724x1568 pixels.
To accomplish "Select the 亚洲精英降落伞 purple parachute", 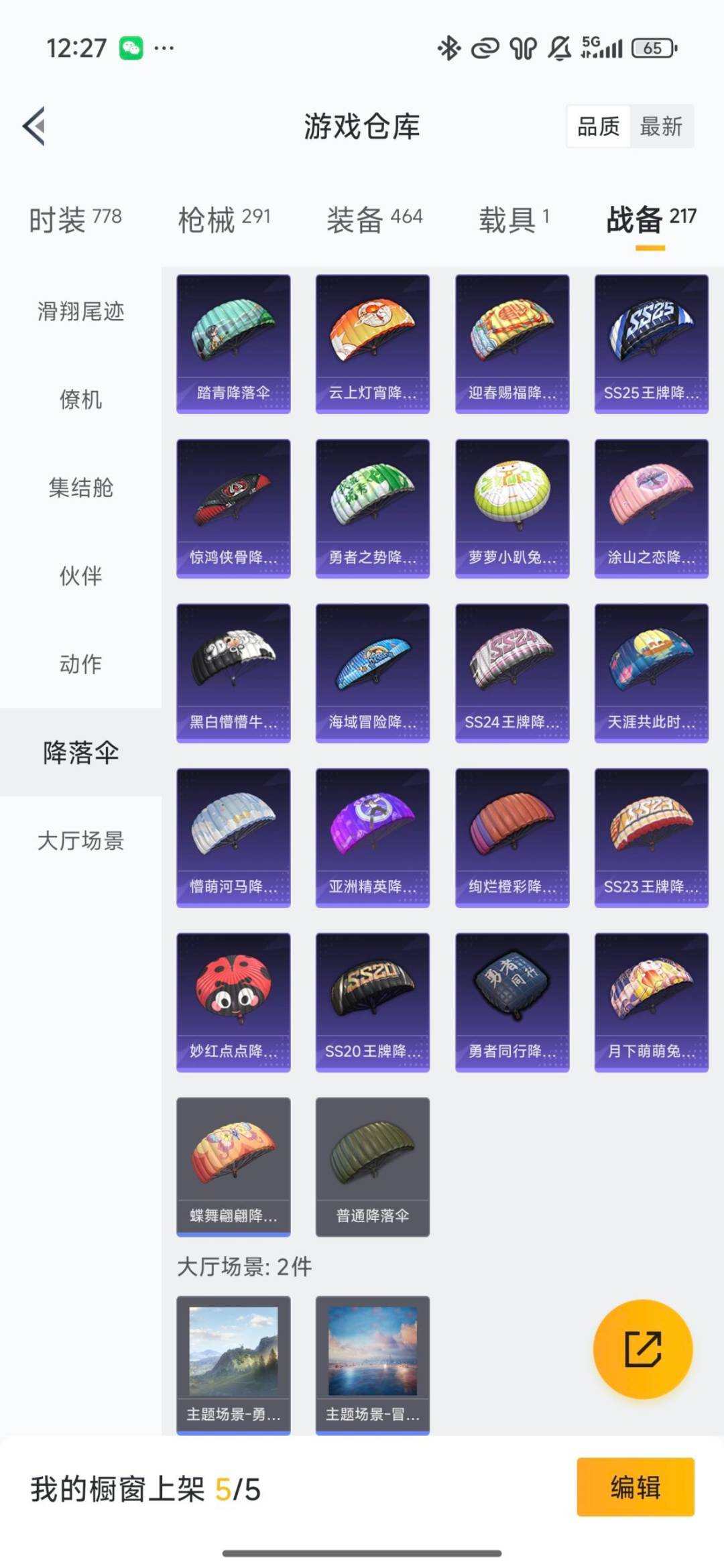I will click(371, 835).
